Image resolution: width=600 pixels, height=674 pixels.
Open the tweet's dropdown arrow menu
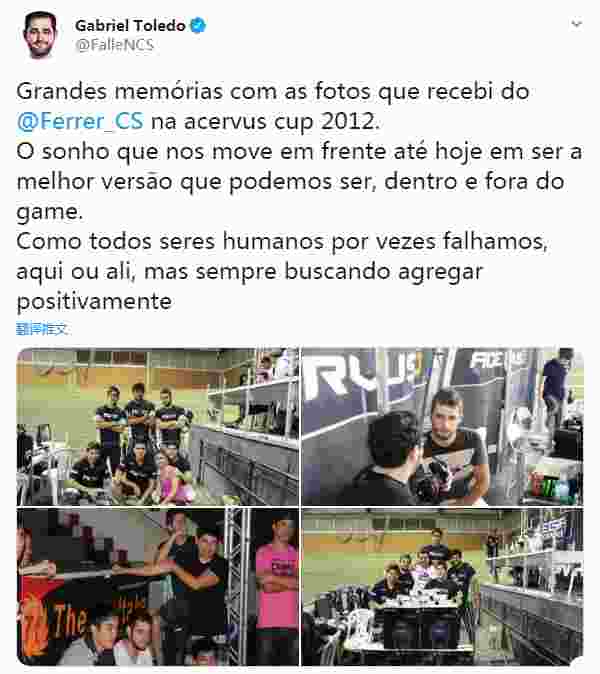tap(577, 23)
